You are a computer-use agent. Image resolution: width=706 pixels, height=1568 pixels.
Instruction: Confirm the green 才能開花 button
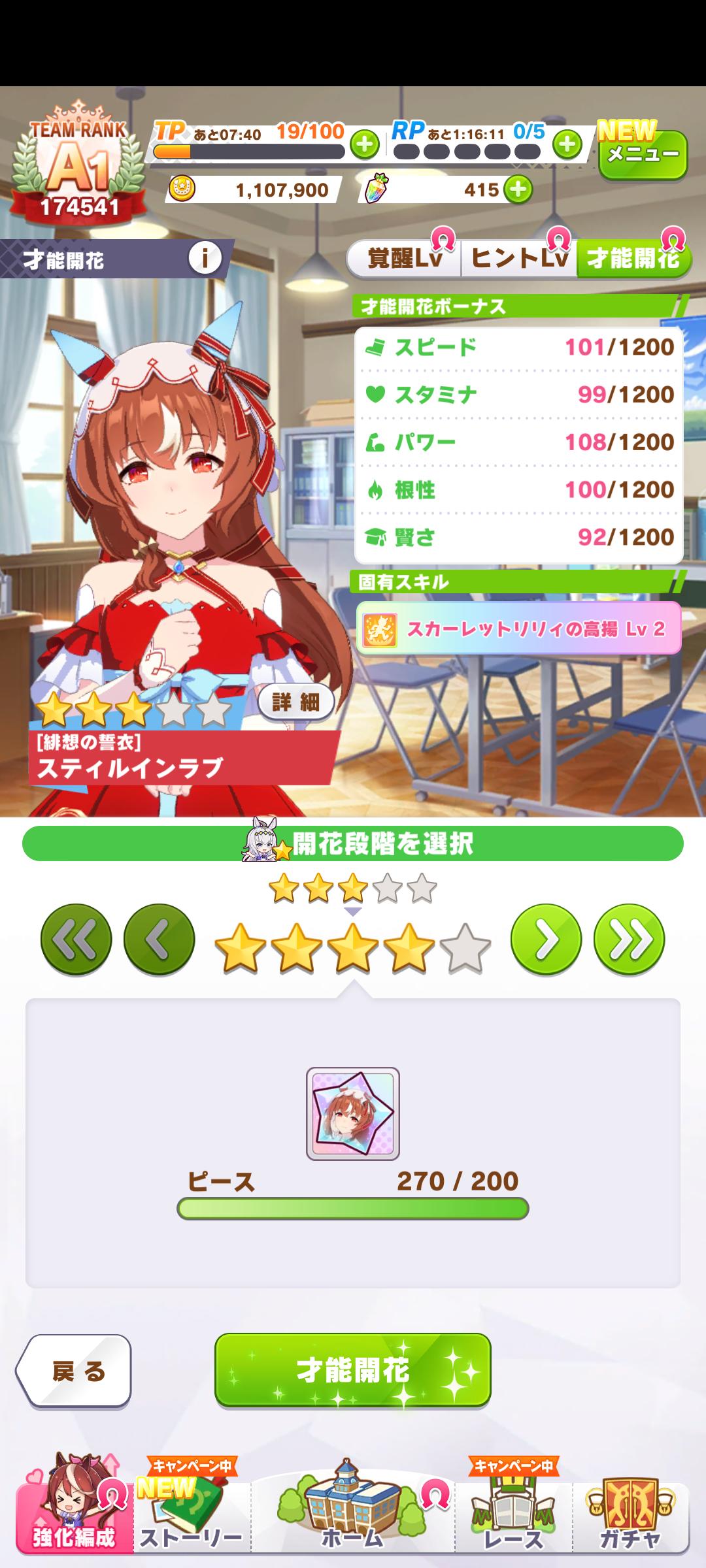point(353,1370)
